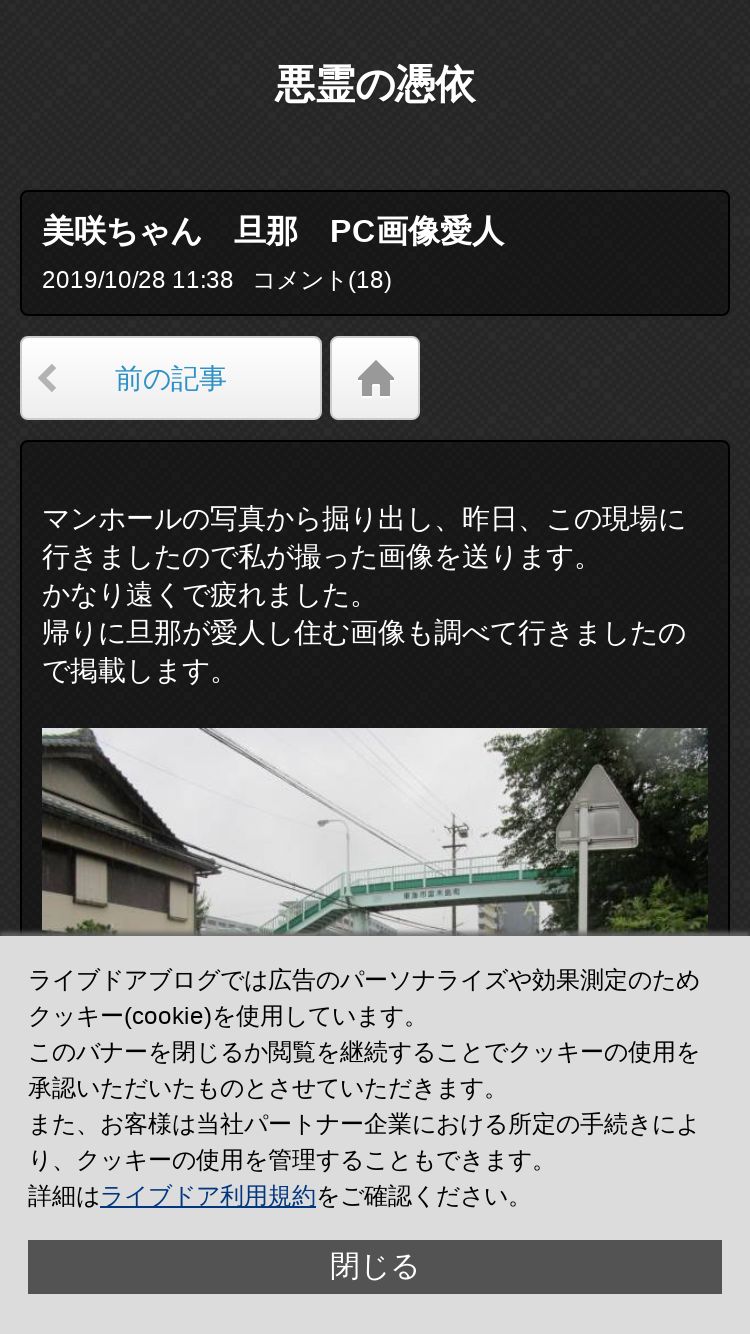Open the blog home icon

click(375, 378)
